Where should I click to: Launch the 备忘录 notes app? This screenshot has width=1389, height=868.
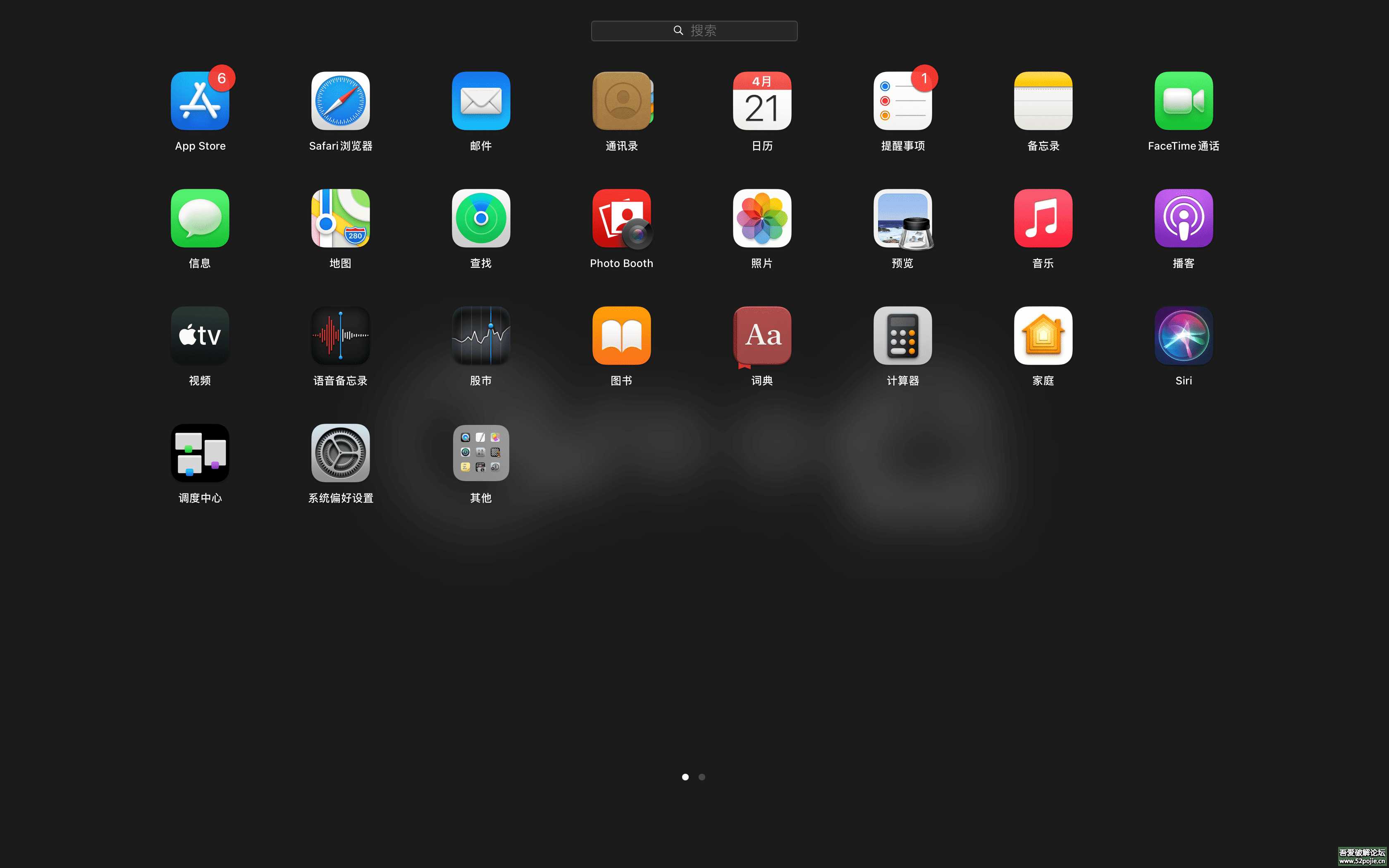[1043, 101]
